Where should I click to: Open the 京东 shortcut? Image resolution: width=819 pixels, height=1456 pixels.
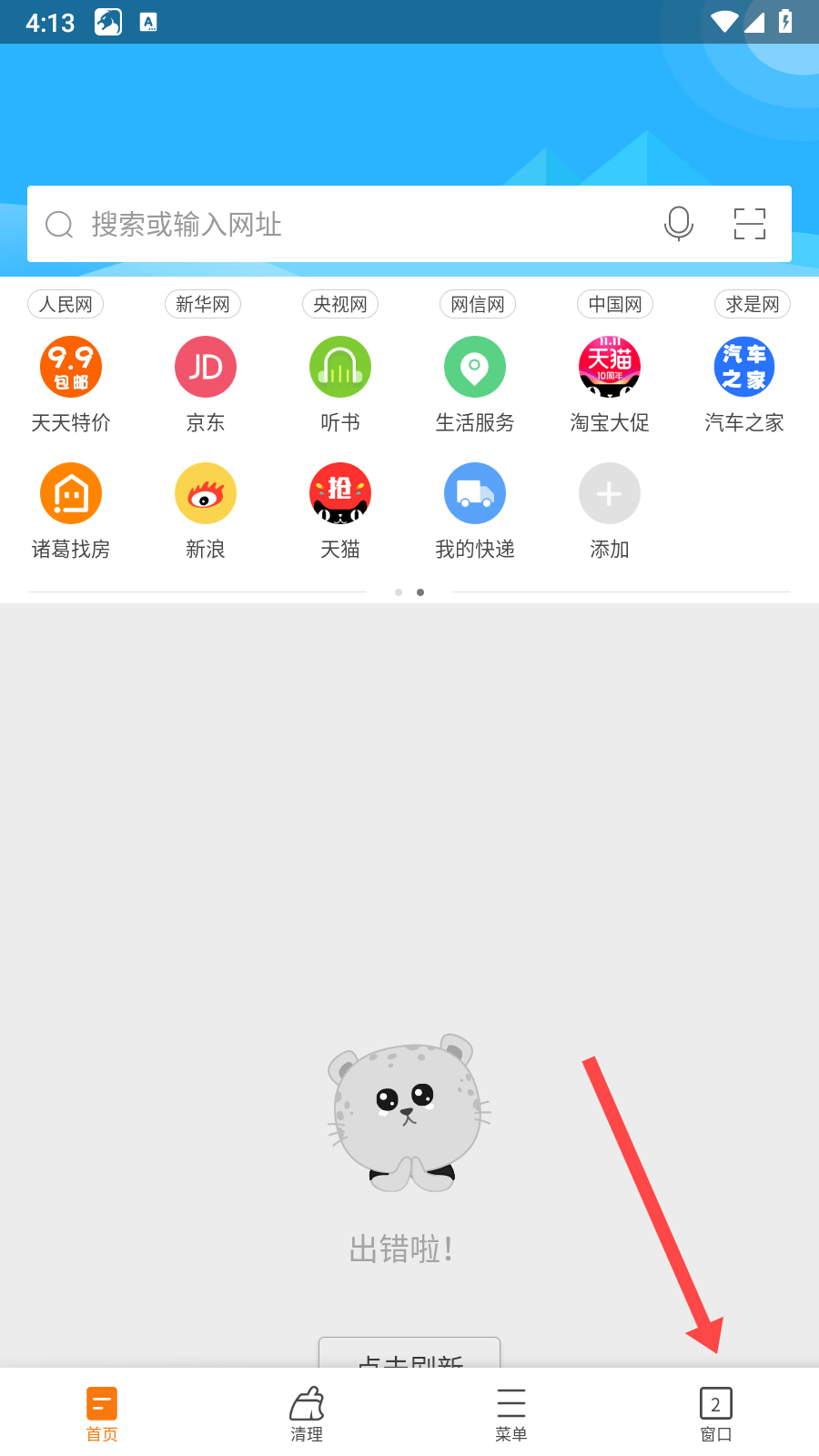pyautogui.click(x=206, y=383)
